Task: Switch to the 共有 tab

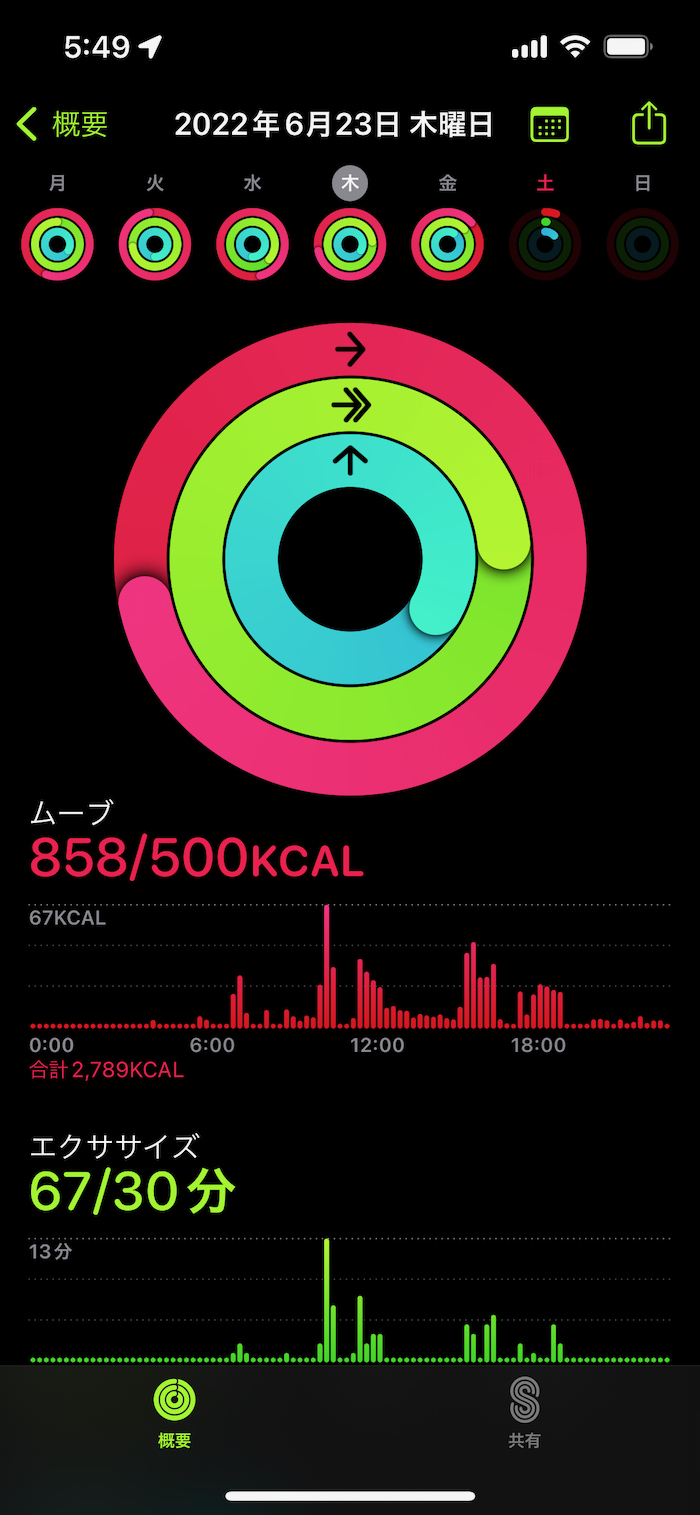Action: point(524,1412)
